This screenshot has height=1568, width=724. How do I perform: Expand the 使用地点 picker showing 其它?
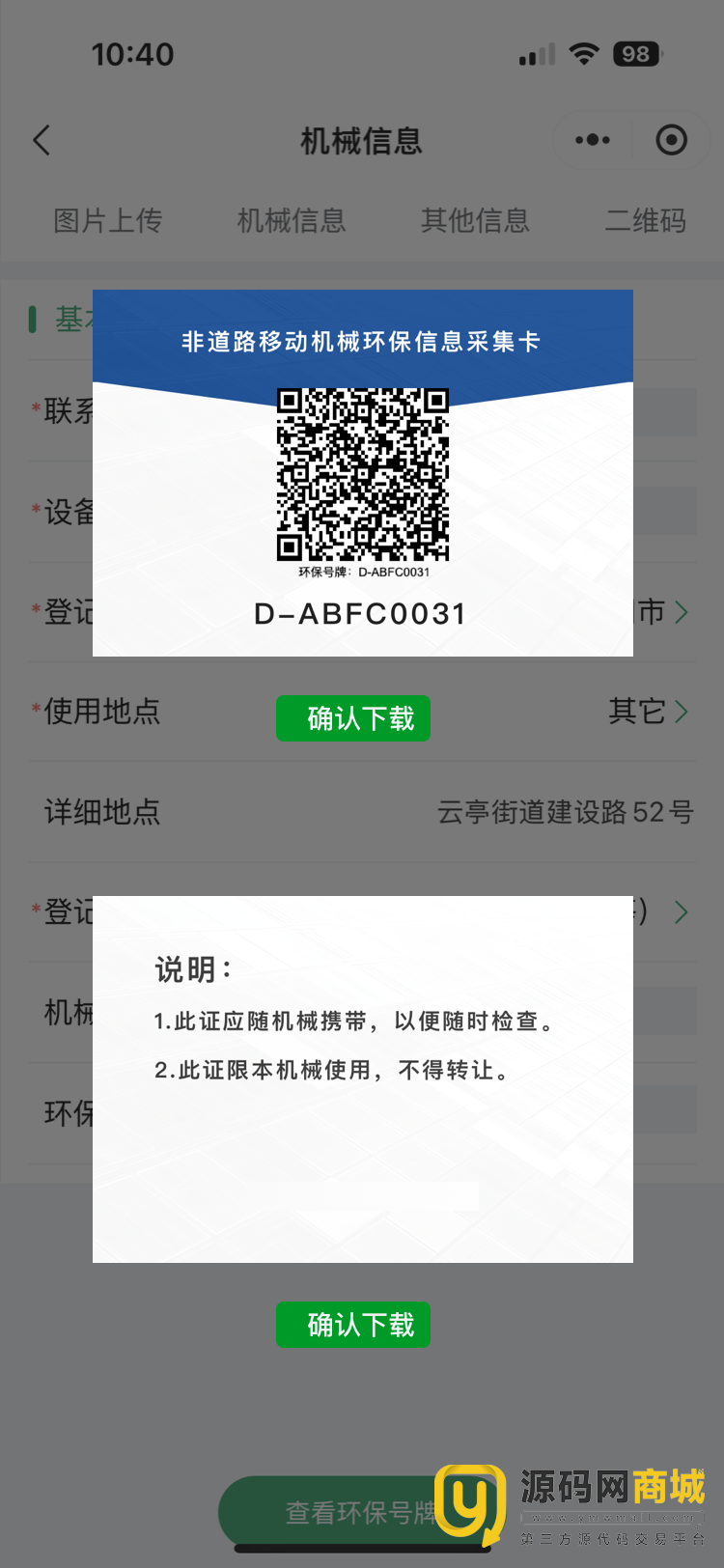(649, 713)
